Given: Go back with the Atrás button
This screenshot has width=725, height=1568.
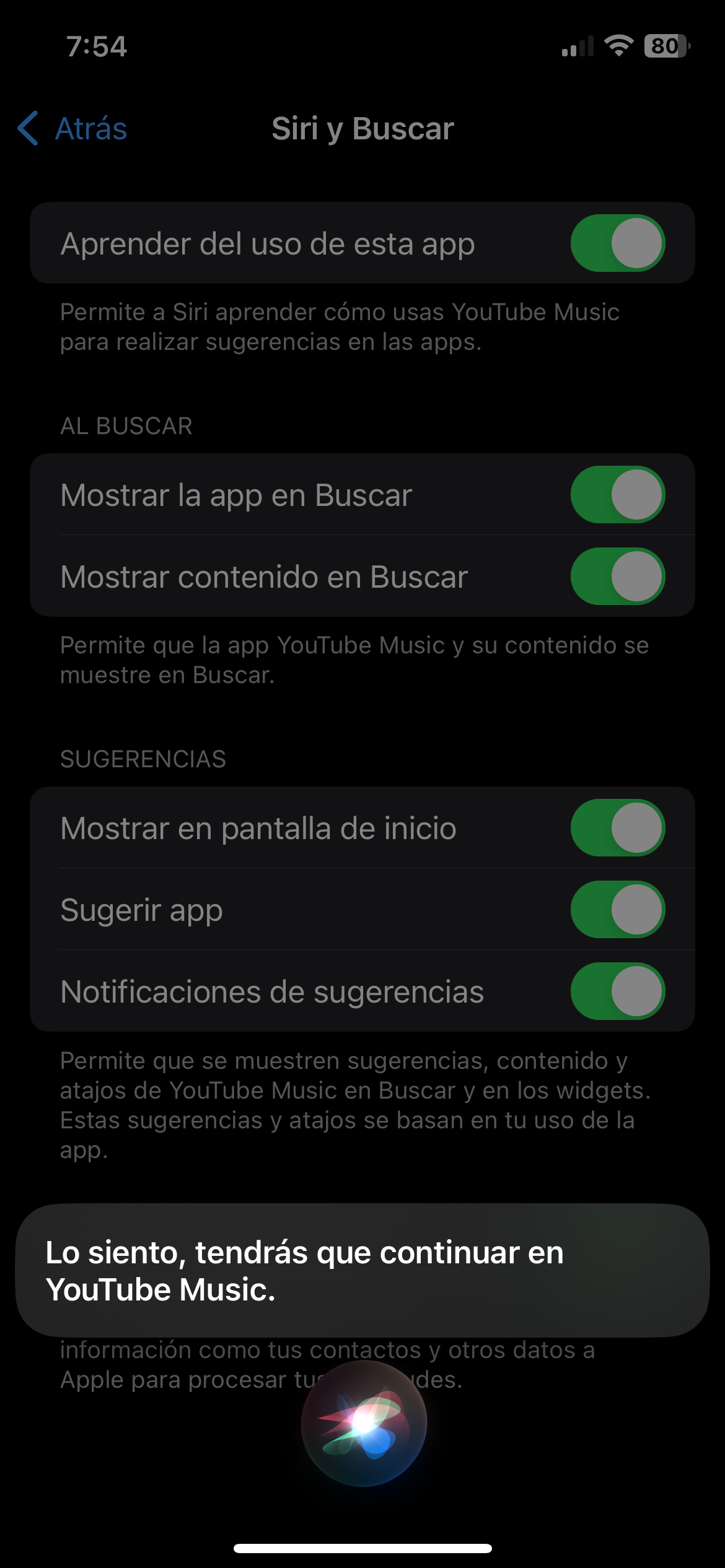Looking at the screenshot, I should (73, 129).
